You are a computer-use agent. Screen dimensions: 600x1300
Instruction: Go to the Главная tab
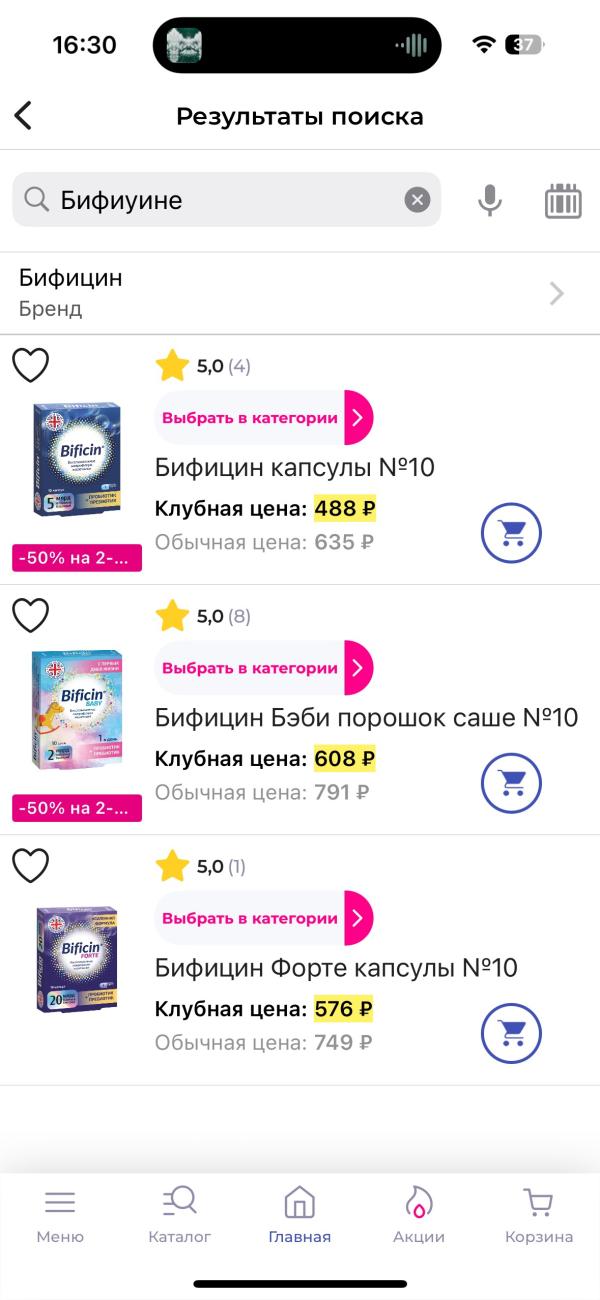pyautogui.click(x=299, y=1215)
